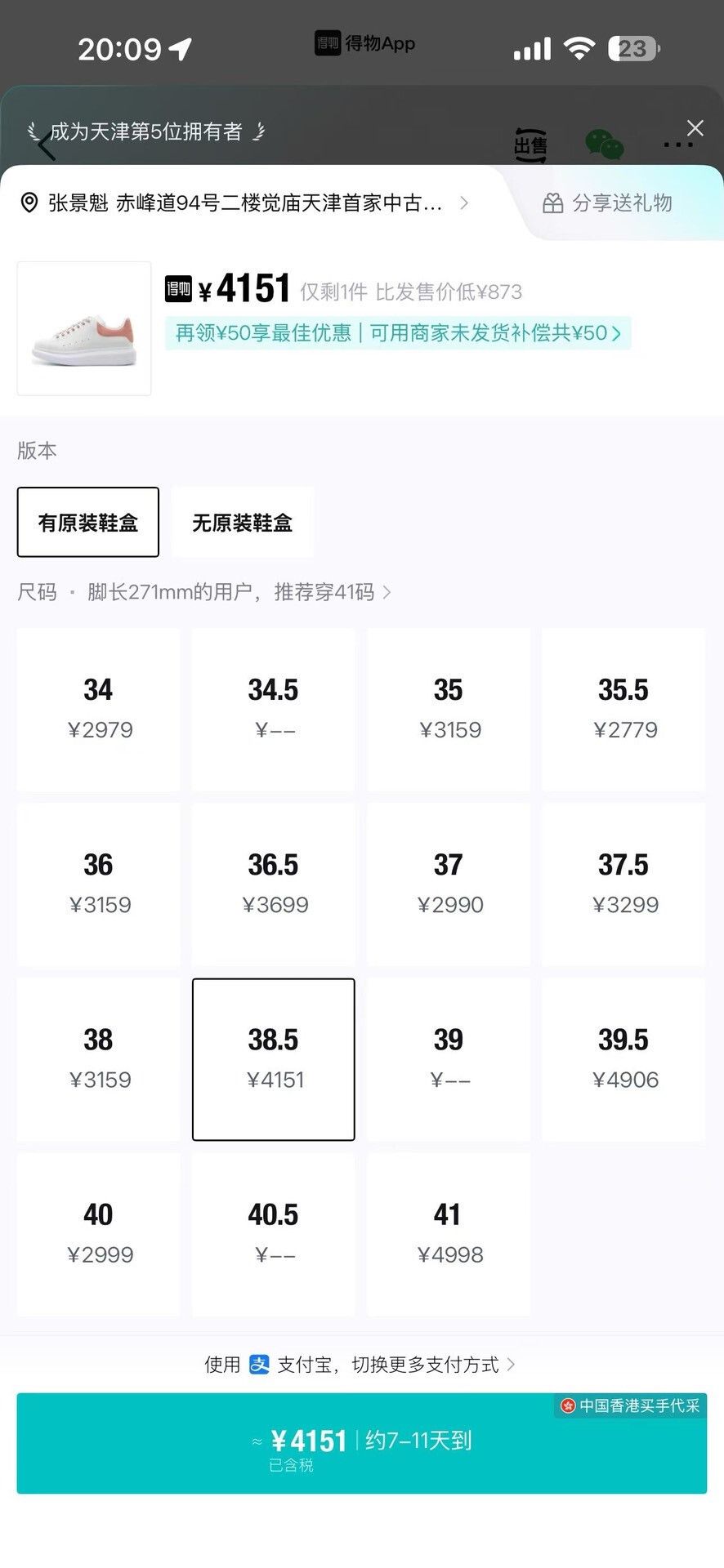The width and height of the screenshot is (724, 1568).
Task: Close the size selection sheet
Action: tap(695, 128)
